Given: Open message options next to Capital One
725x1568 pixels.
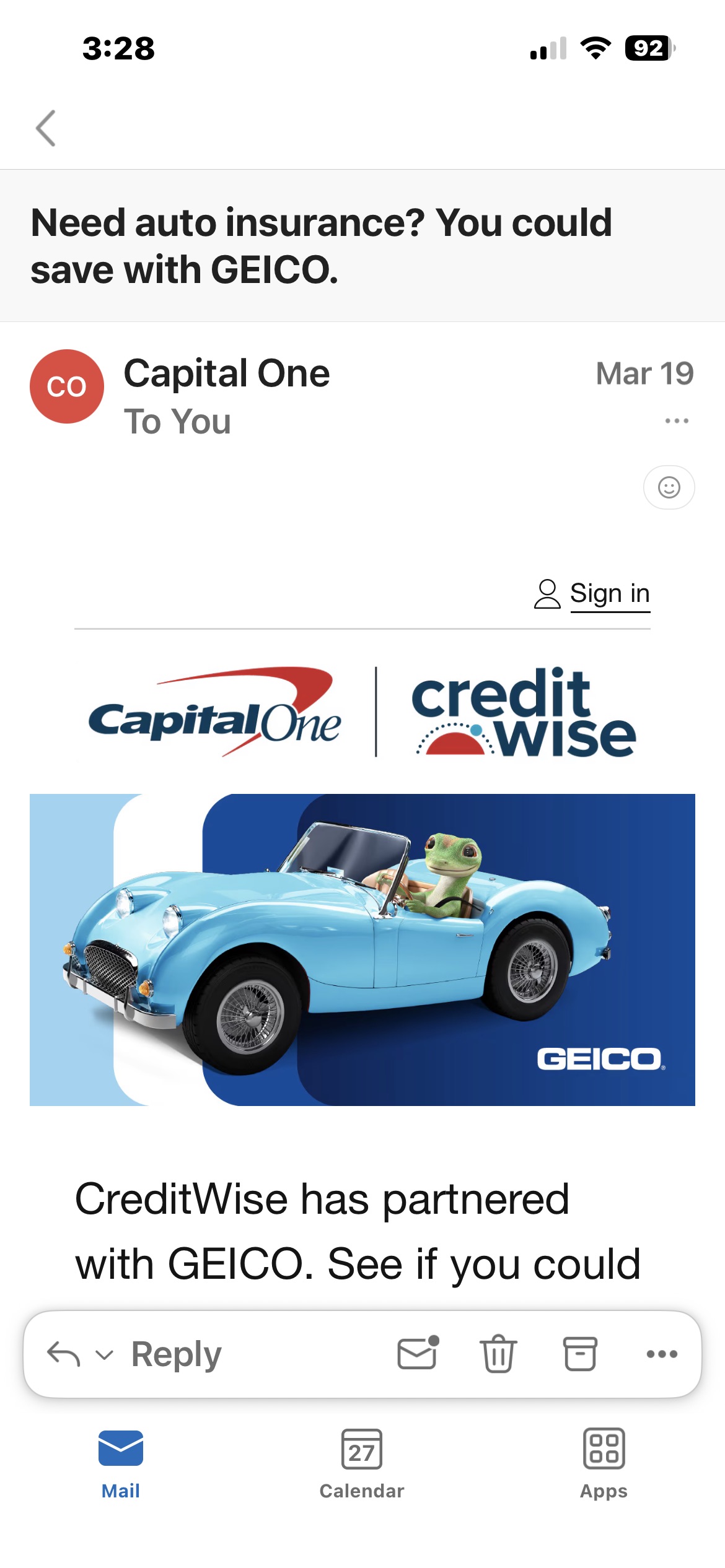Looking at the screenshot, I should click(676, 421).
